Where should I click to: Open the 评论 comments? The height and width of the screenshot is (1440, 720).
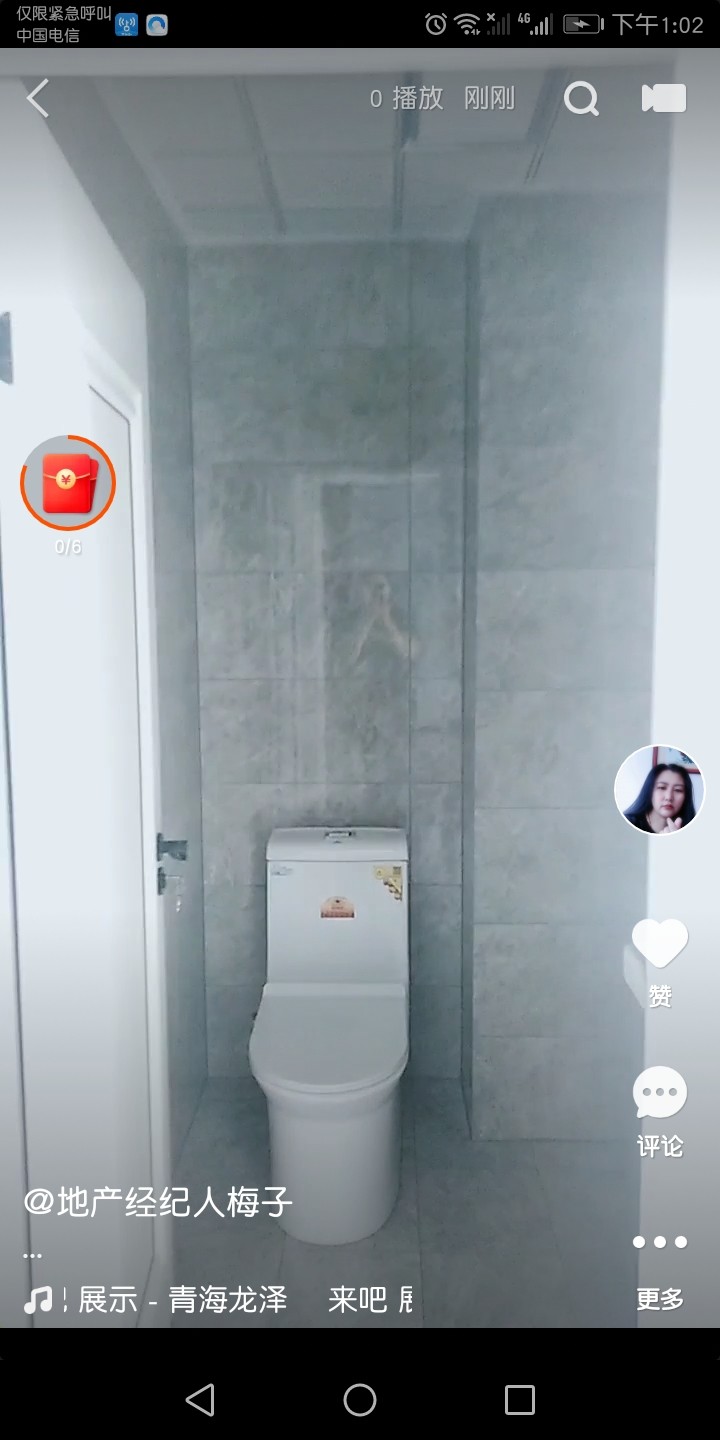tap(660, 1096)
